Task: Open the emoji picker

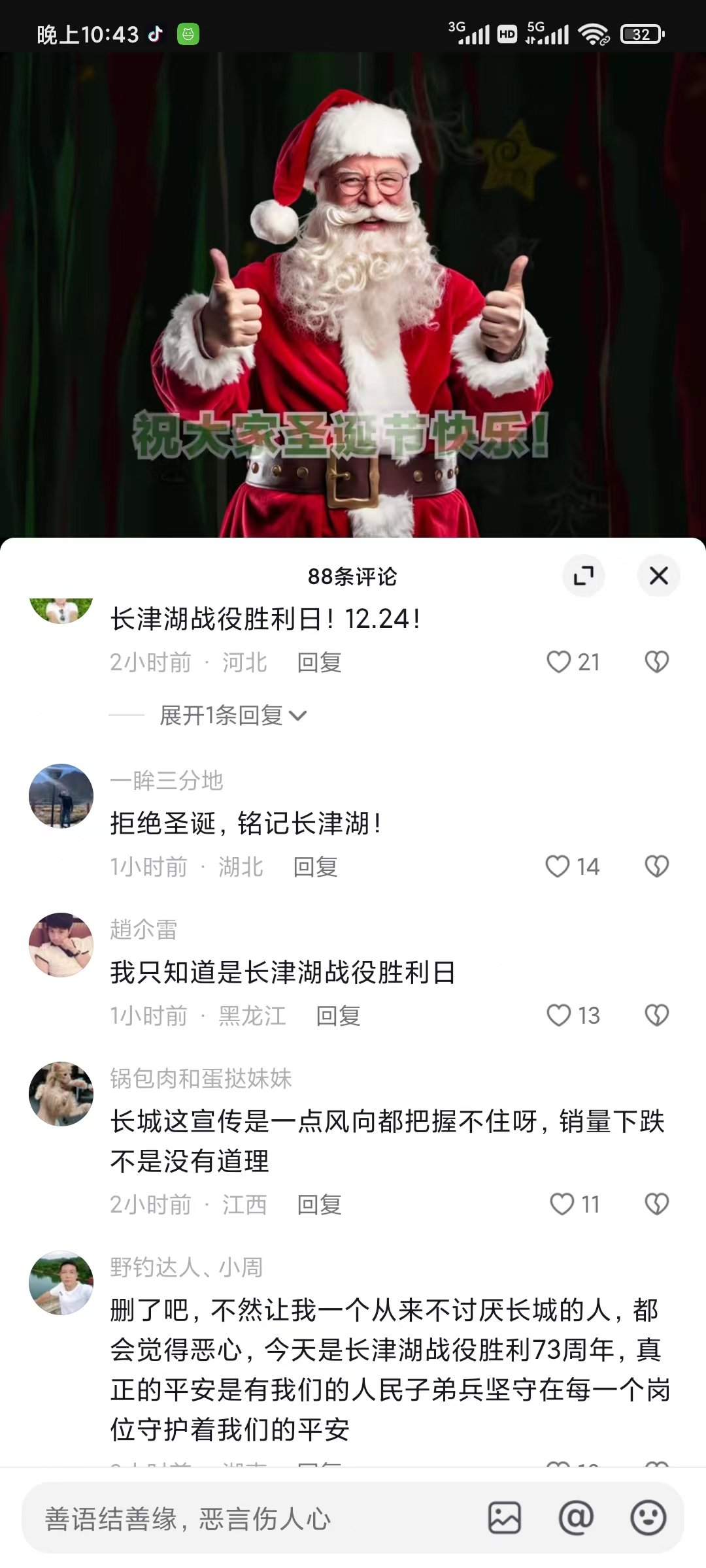Action: coord(648,1517)
